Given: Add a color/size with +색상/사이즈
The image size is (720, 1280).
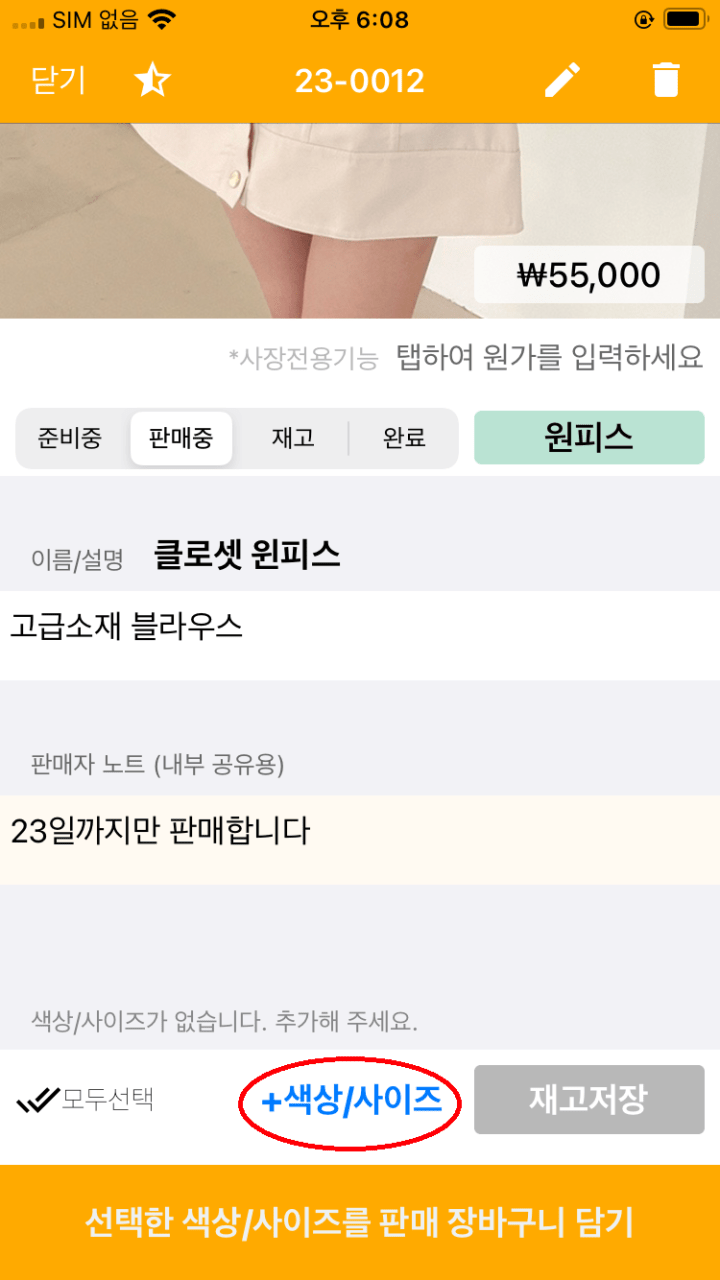Looking at the screenshot, I should (351, 1100).
